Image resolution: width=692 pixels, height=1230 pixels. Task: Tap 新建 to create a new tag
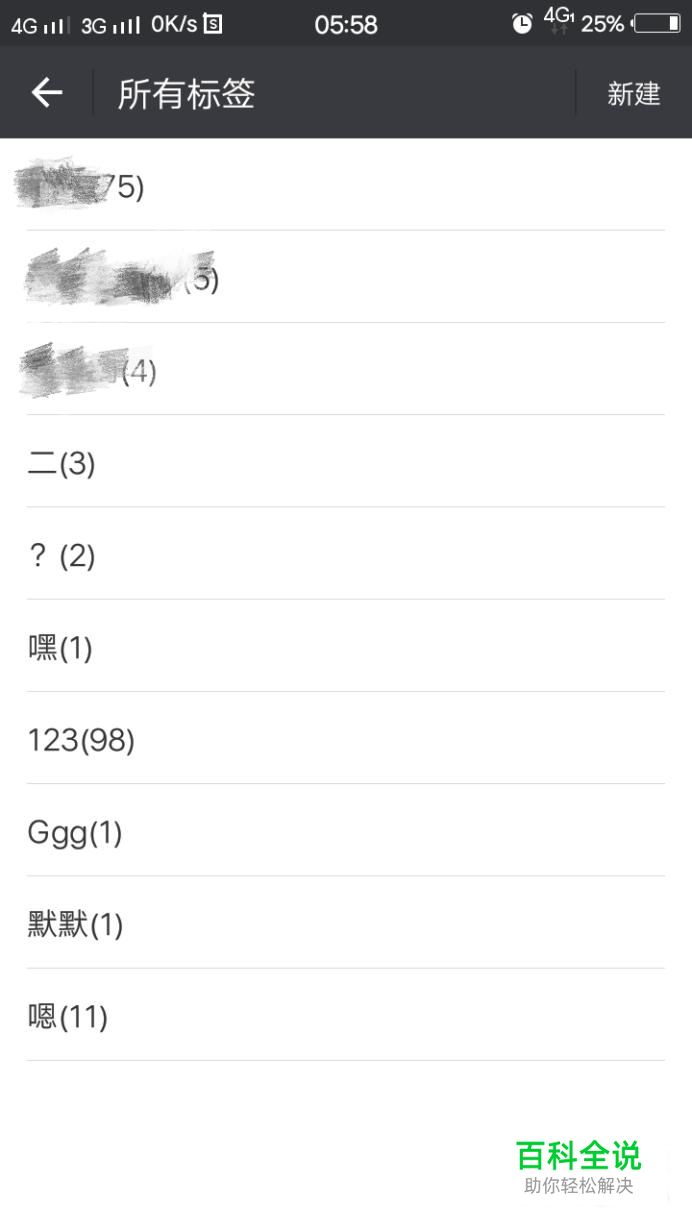pyautogui.click(x=634, y=93)
